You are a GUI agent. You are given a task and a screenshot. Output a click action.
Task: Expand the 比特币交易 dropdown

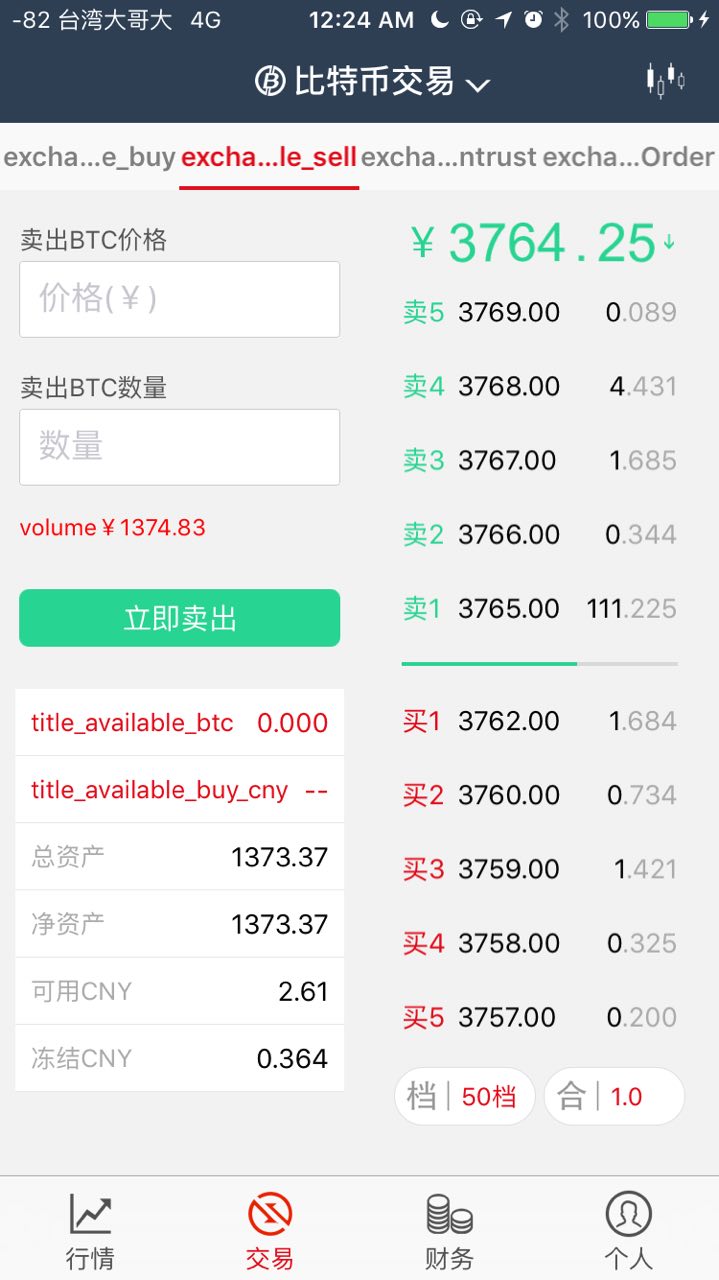(372, 81)
